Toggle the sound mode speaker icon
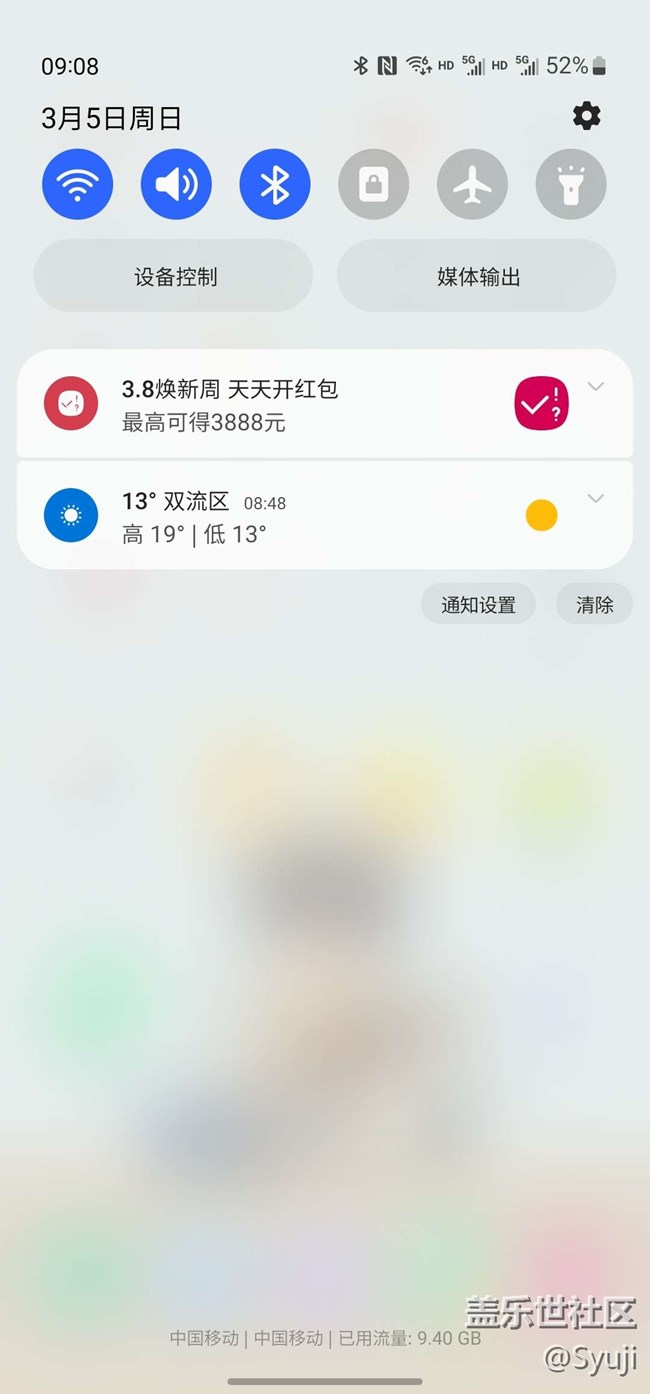This screenshot has width=650, height=1394. [176, 185]
